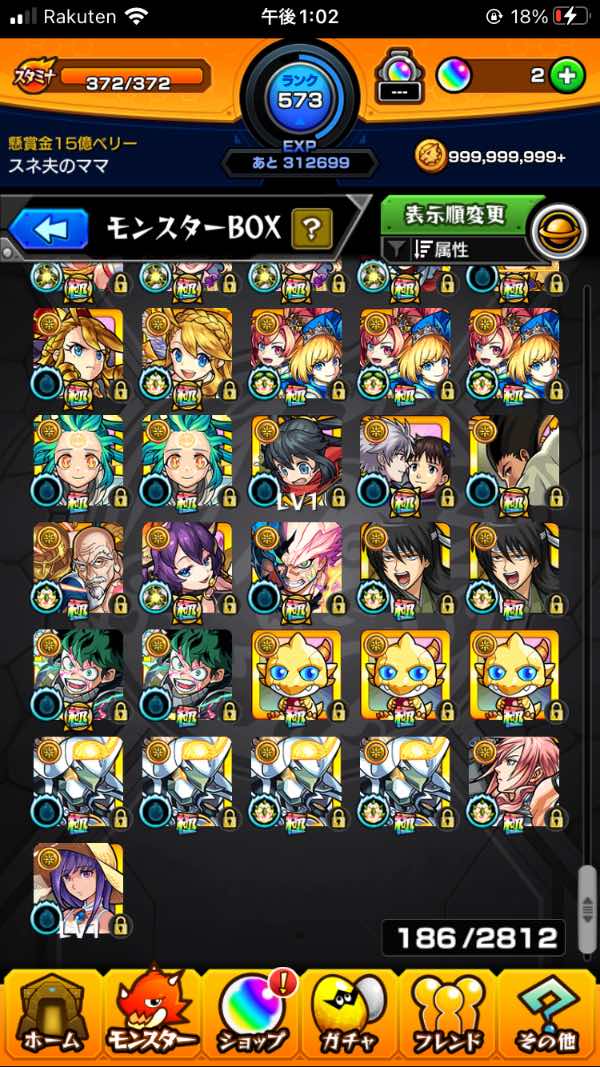Select the purple-haired girl on yellow background monster
Viewport: 600px width, 1067px height.
pyautogui.click(x=187, y=567)
